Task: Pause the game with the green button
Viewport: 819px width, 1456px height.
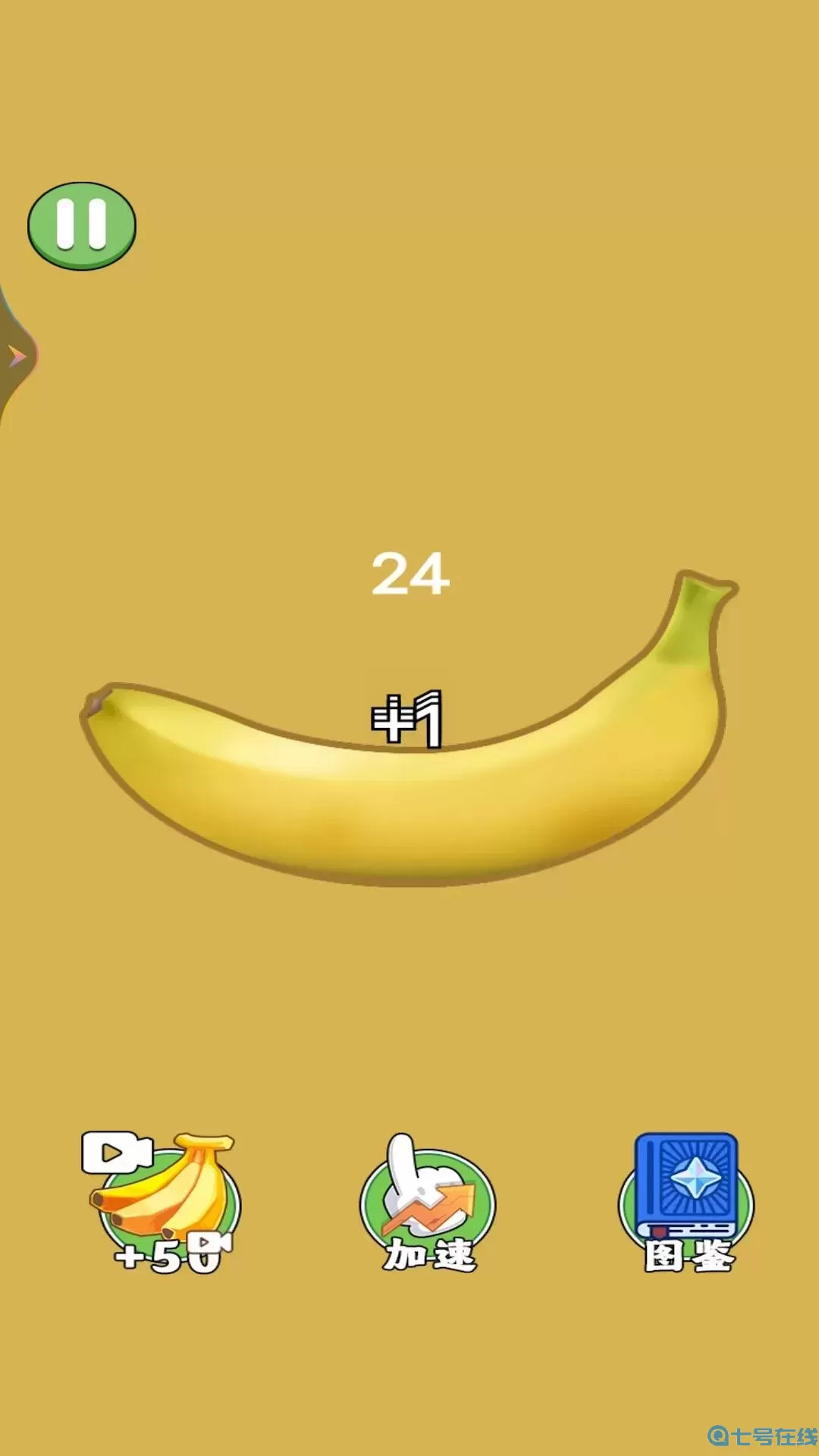Action: (82, 225)
